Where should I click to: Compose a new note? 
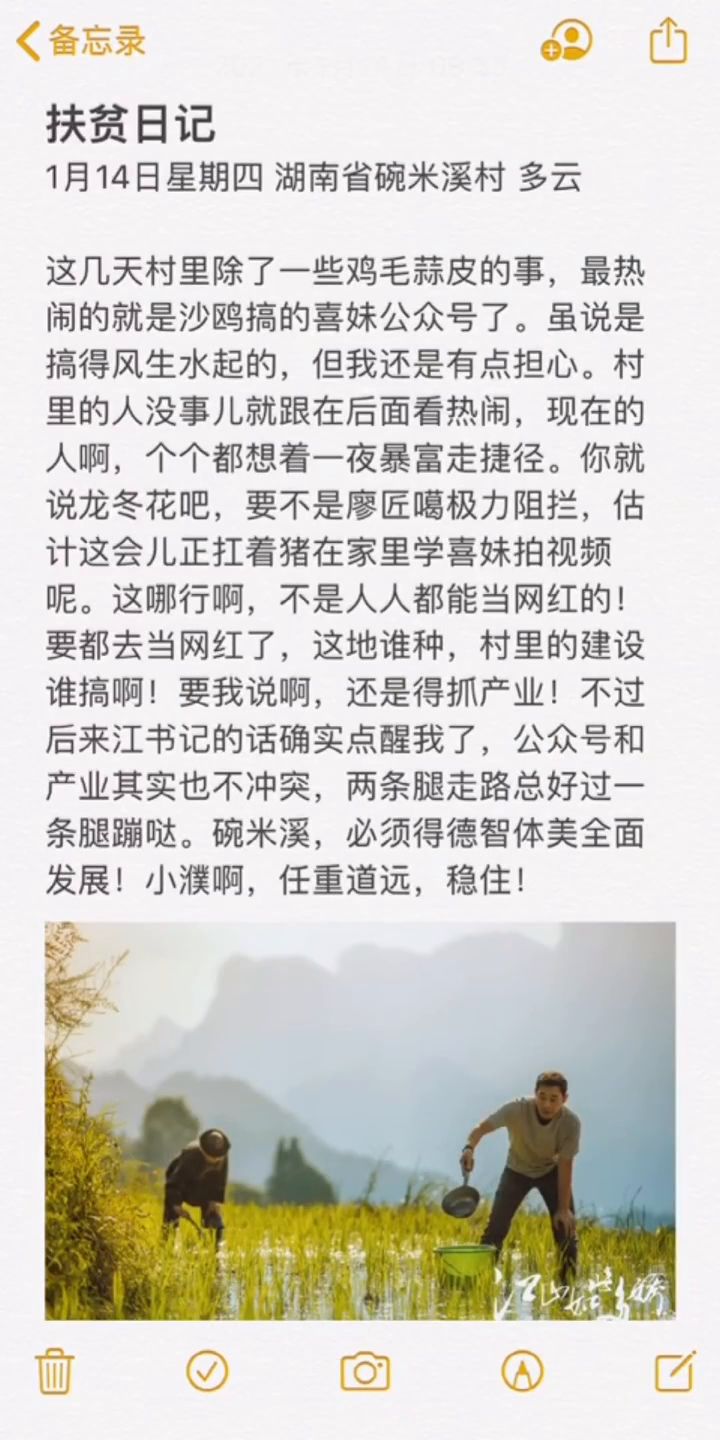(675, 1371)
